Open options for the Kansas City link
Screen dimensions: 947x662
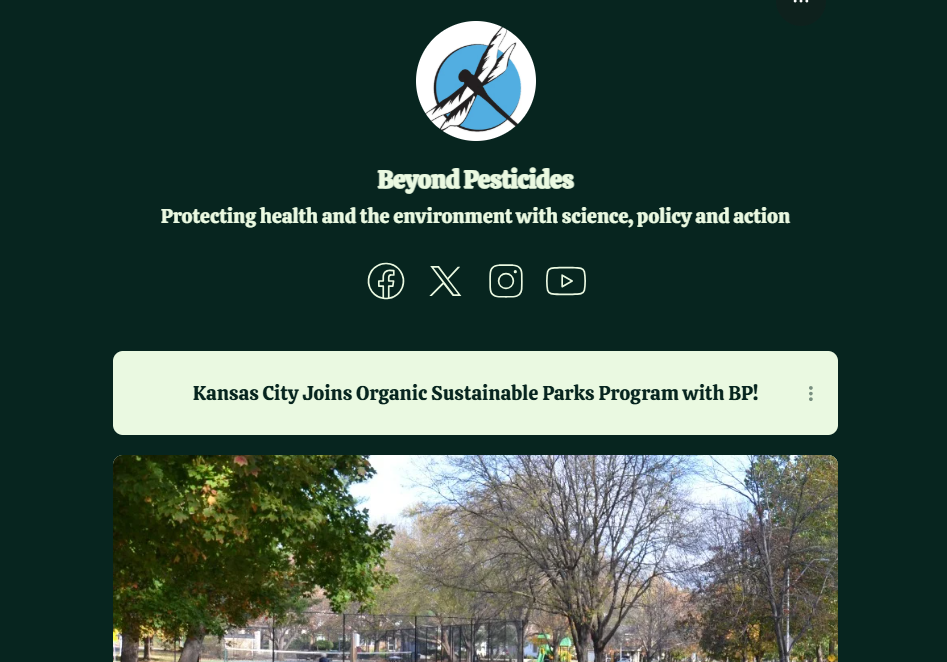[x=811, y=394]
